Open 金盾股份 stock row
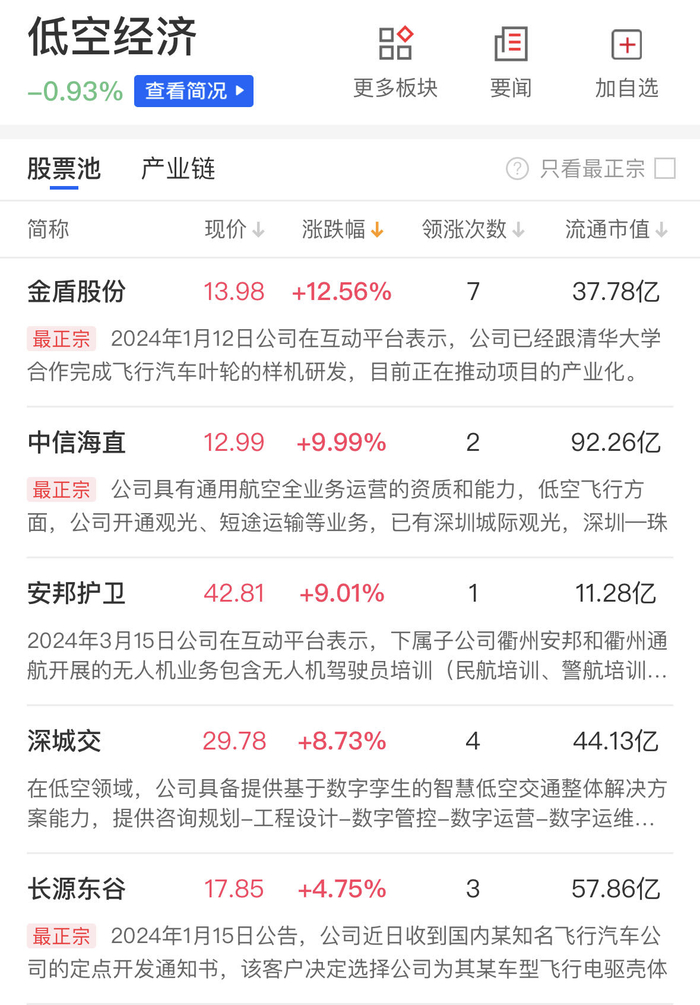 tap(350, 331)
